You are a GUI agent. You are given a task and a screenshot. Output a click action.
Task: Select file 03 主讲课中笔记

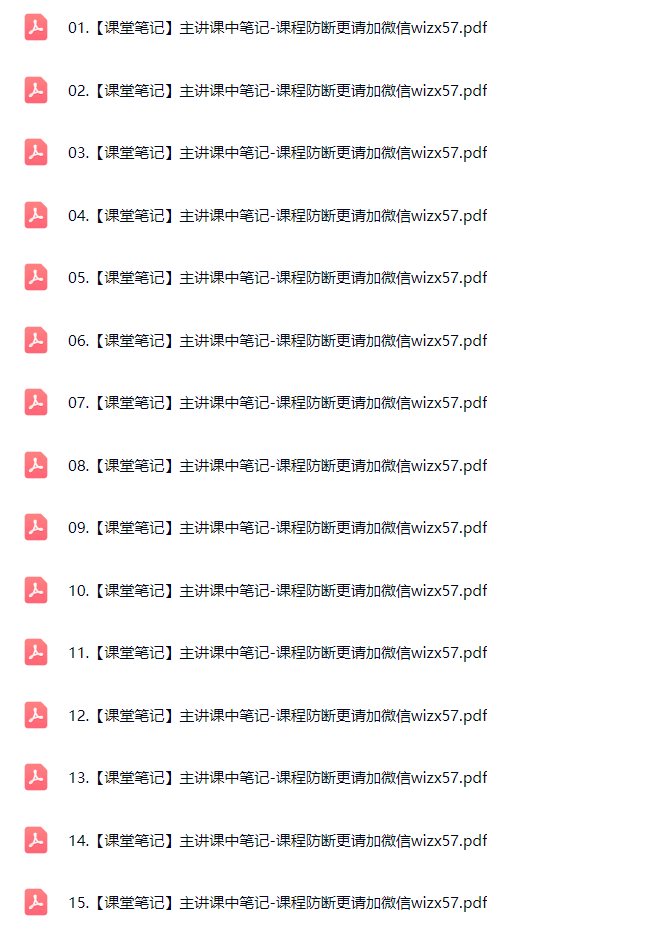tap(277, 153)
